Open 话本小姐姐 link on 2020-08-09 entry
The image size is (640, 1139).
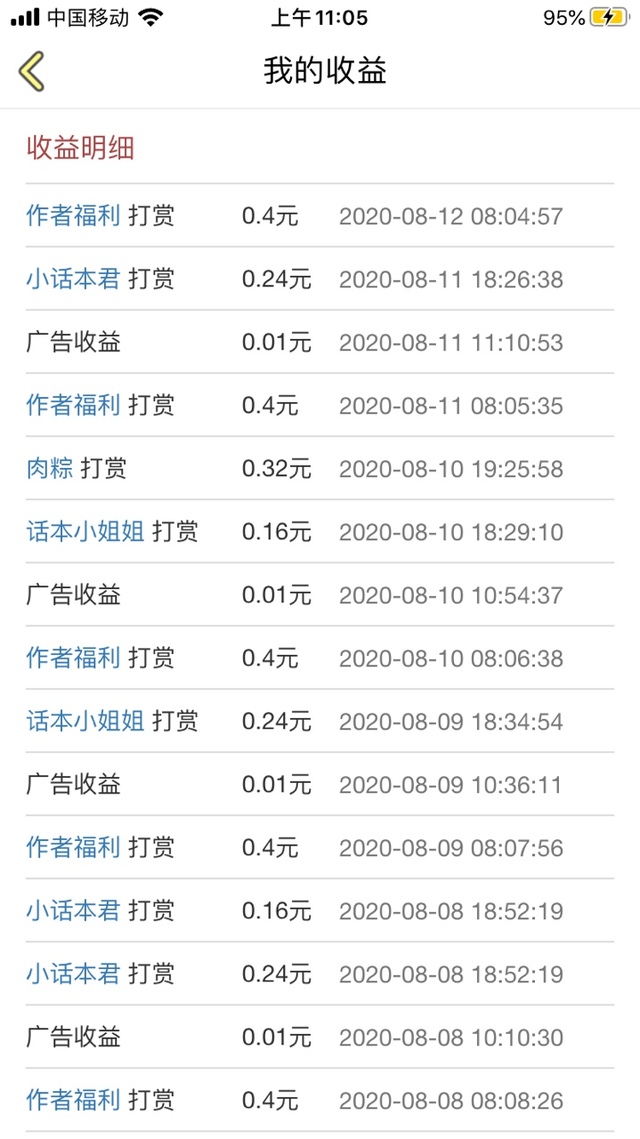86,721
